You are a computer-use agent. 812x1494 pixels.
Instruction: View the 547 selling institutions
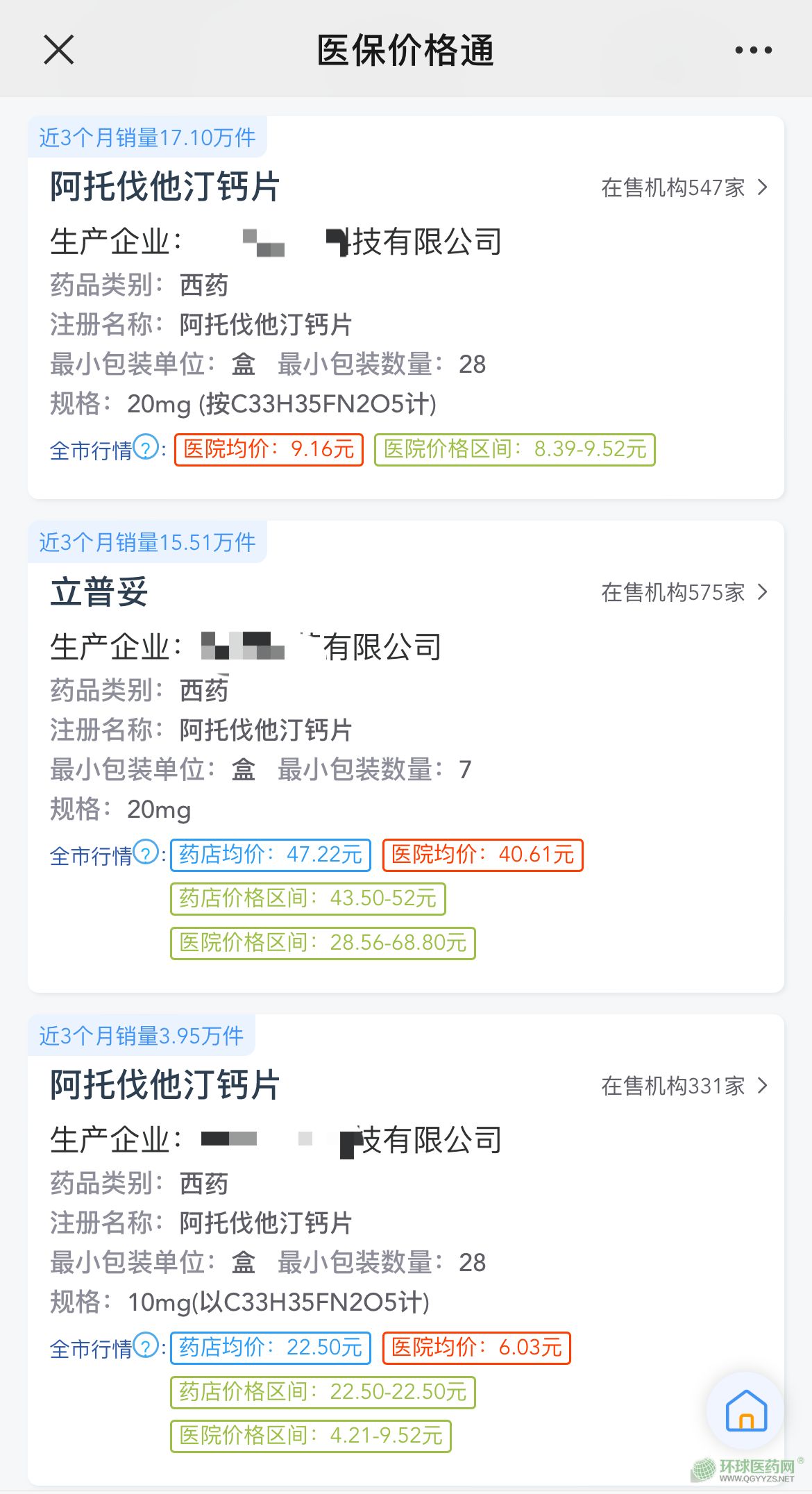point(684,187)
